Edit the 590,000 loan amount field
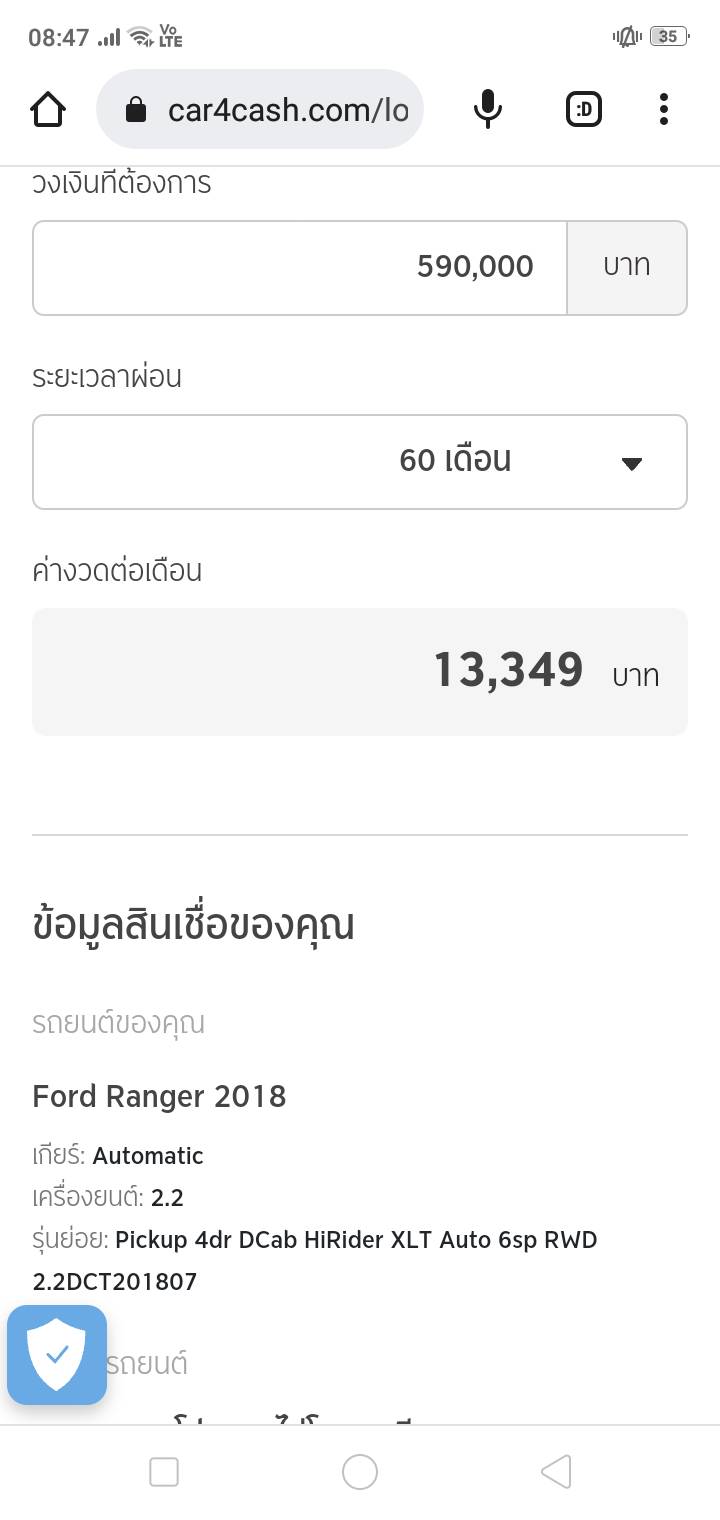 coord(300,267)
